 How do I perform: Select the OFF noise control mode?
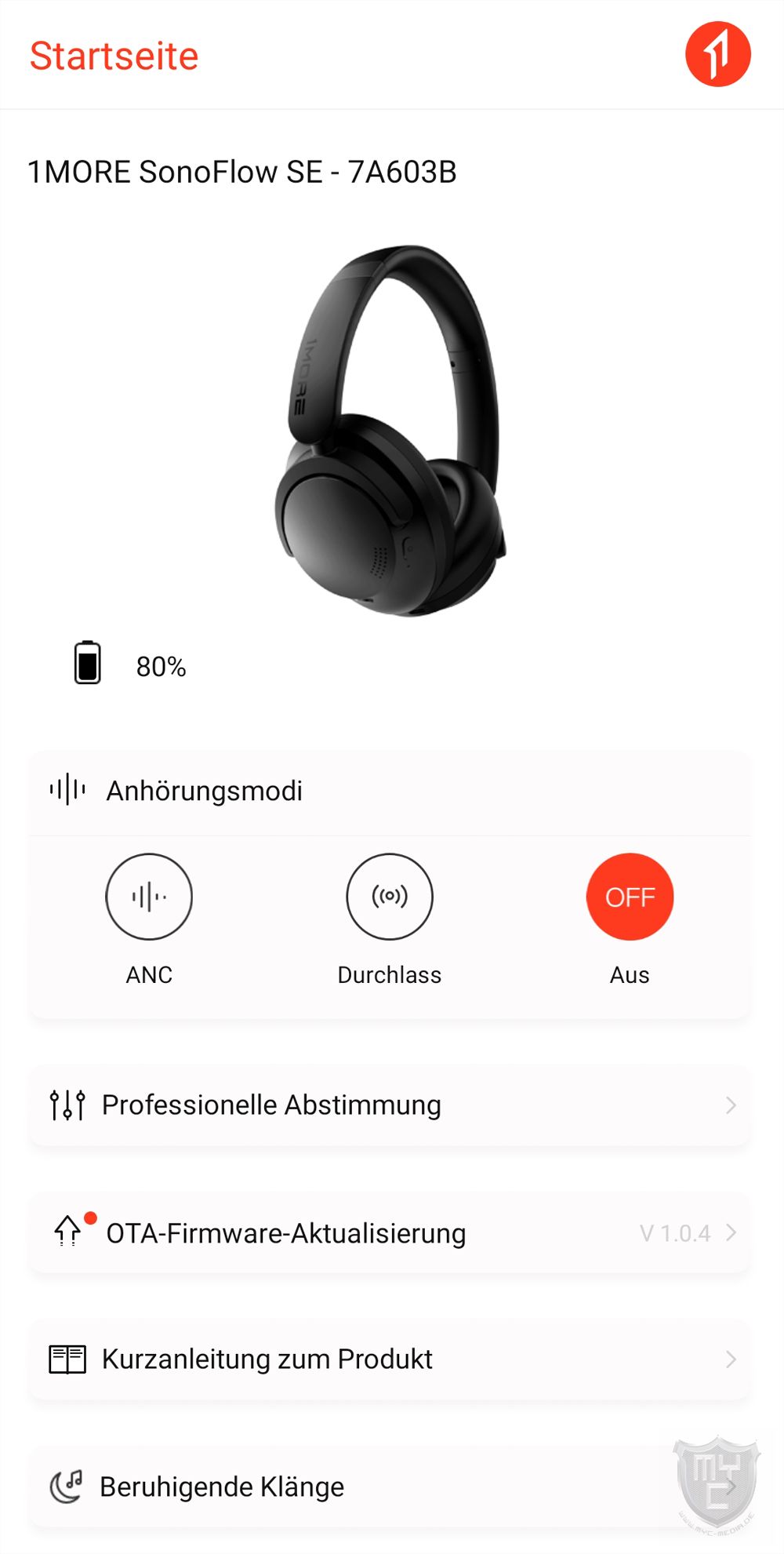(x=630, y=897)
